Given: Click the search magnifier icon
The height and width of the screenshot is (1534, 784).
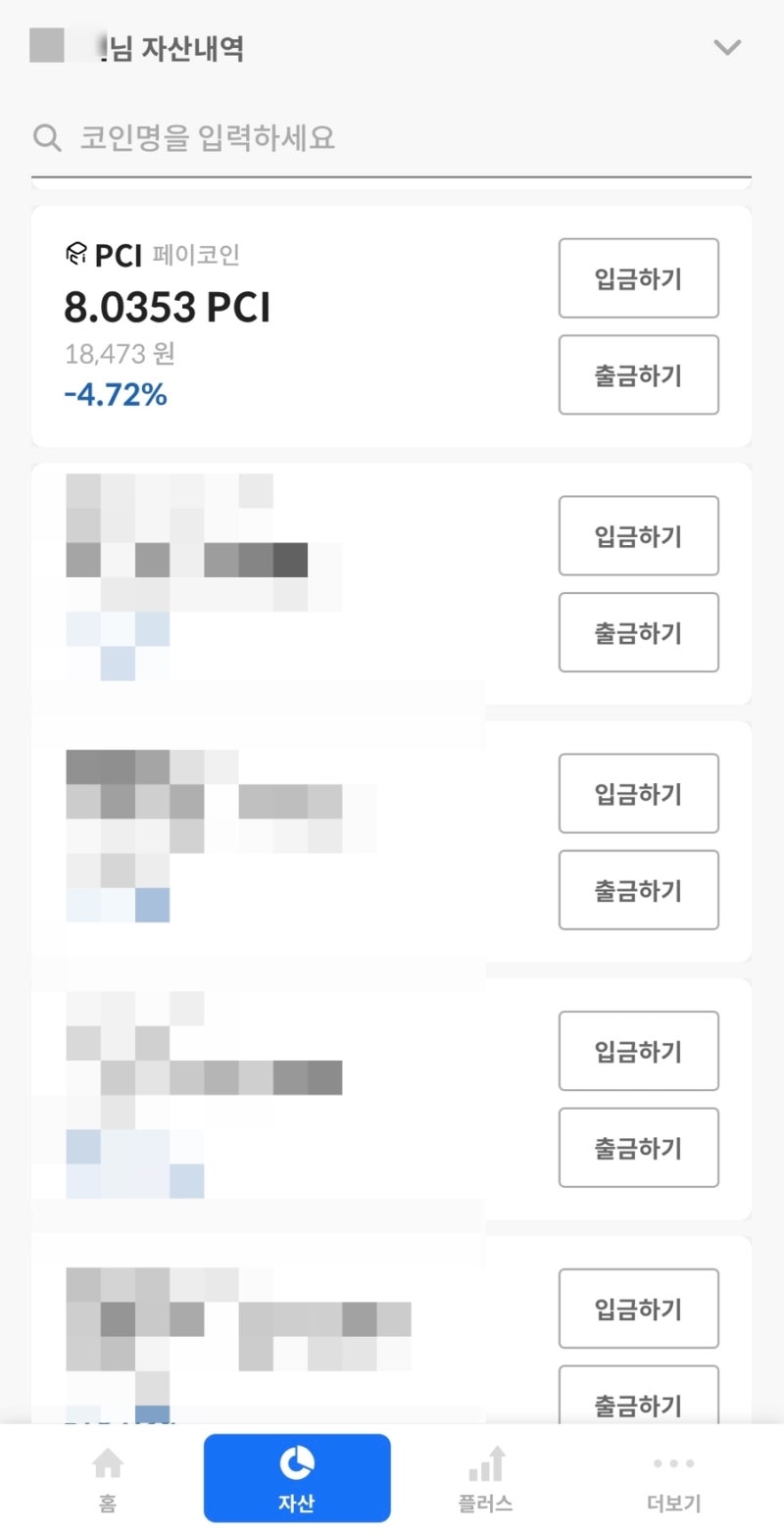Looking at the screenshot, I should pos(47,137).
